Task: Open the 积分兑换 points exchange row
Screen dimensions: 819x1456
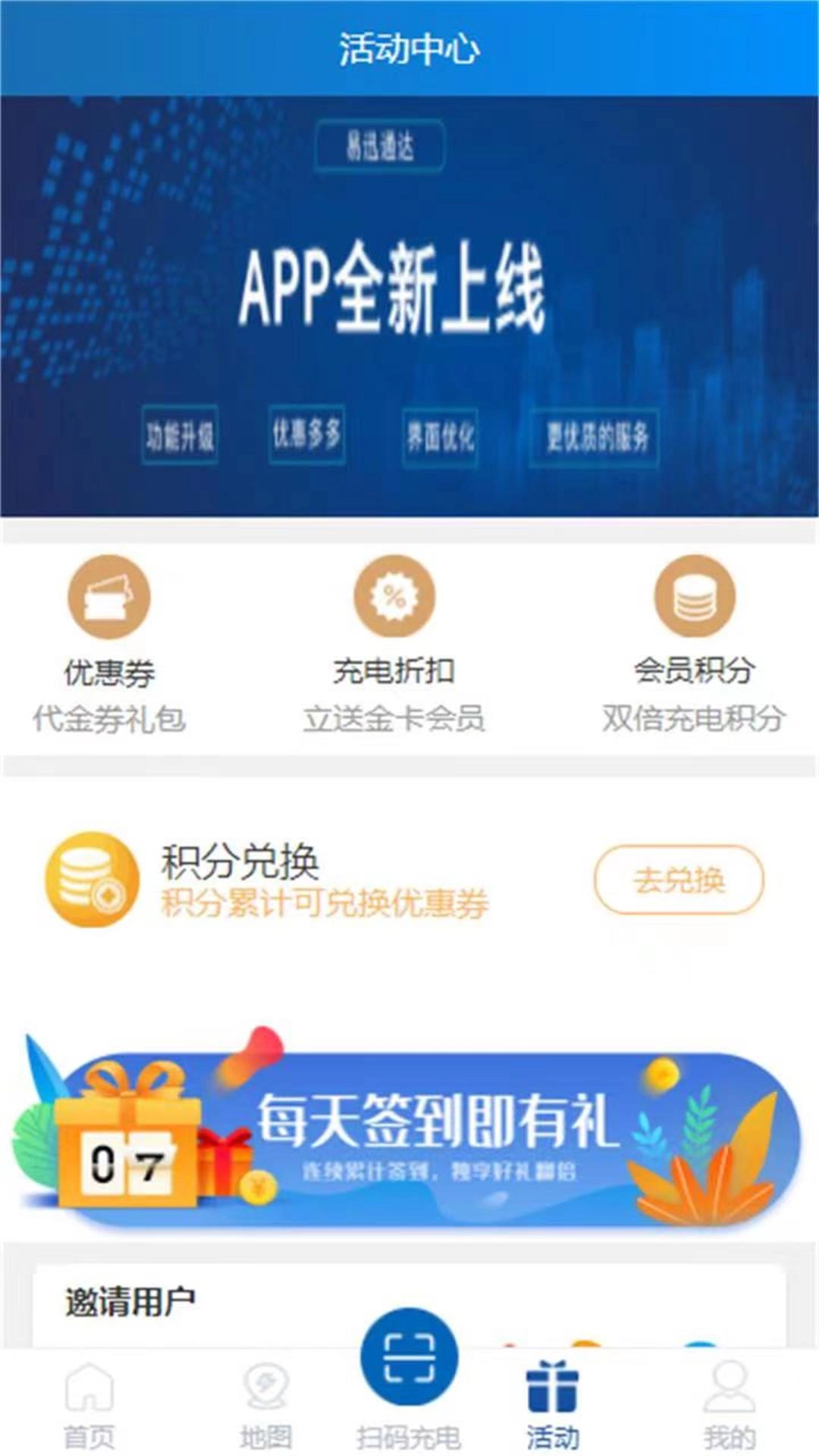Action: (x=303, y=880)
